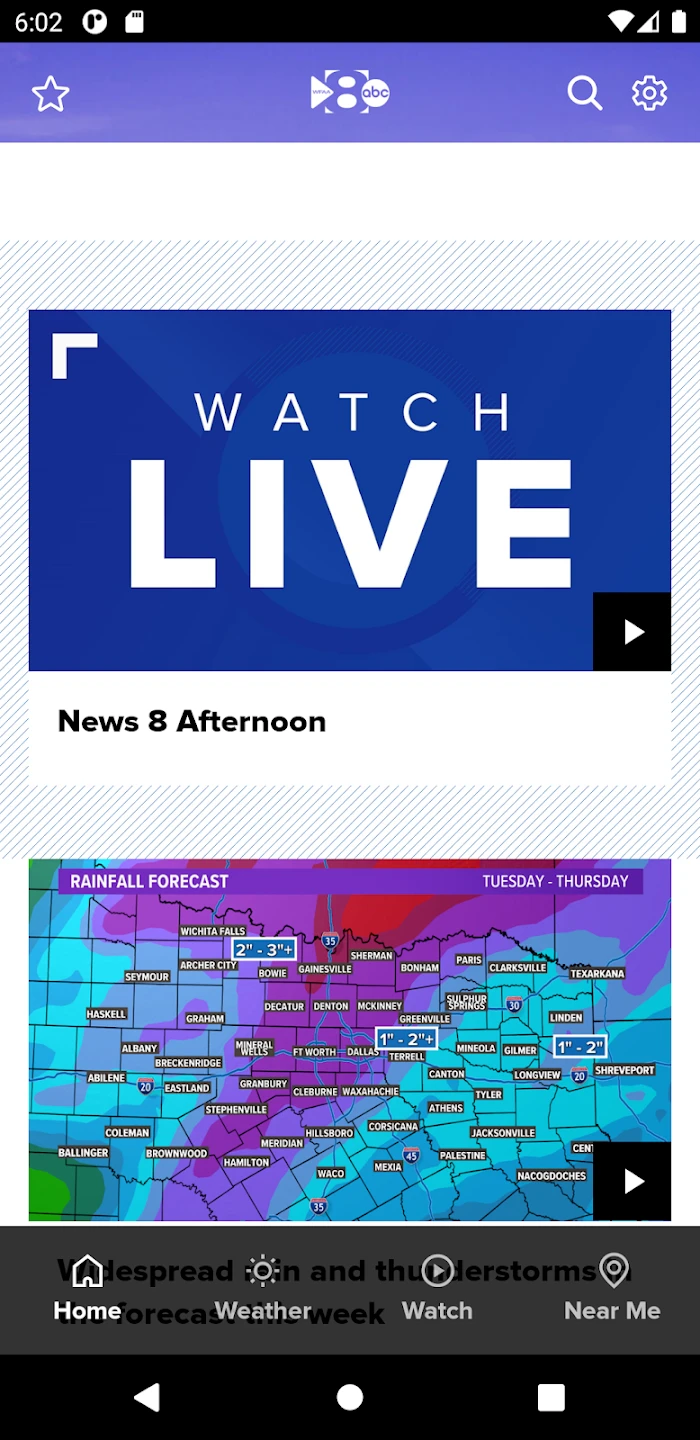Go back using system back button
This screenshot has width=700, height=1440.
[x=147, y=1397]
